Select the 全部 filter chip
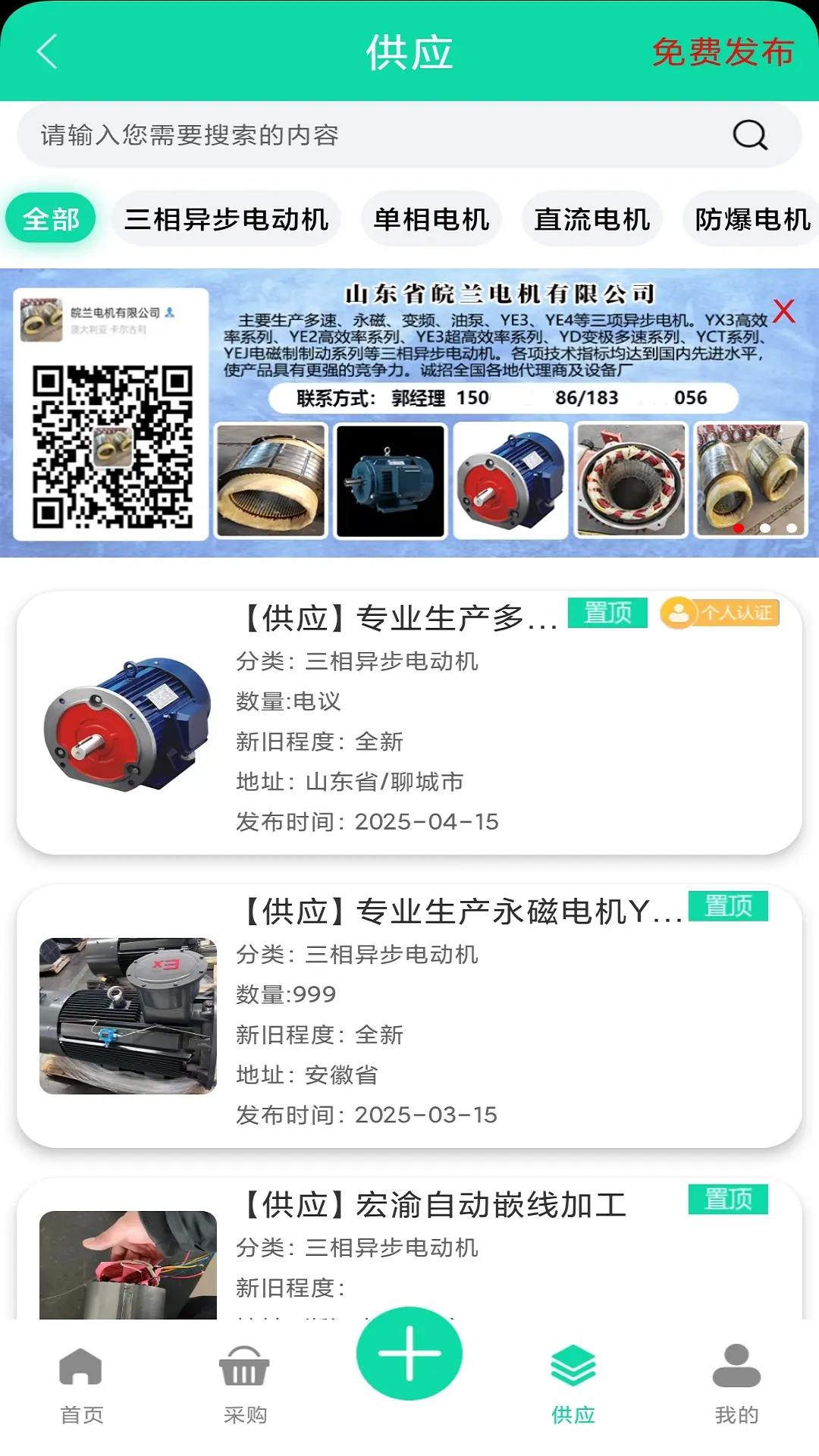The image size is (819, 1456). 51,218
